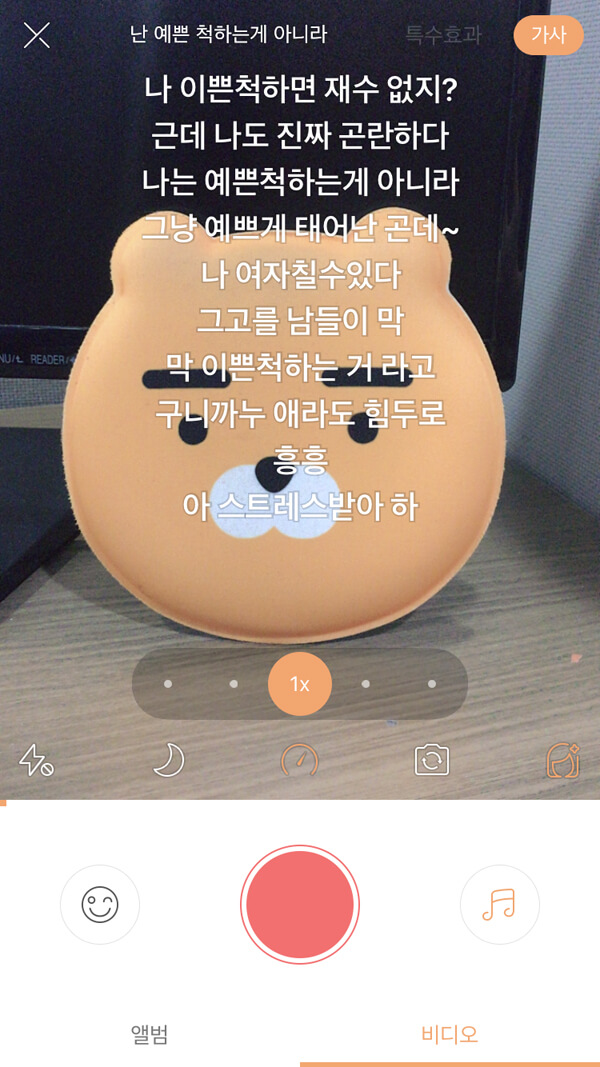Viewport: 600px width, 1067px height.
Task: Toggle the 가사 lyrics button
Action: click(x=548, y=36)
